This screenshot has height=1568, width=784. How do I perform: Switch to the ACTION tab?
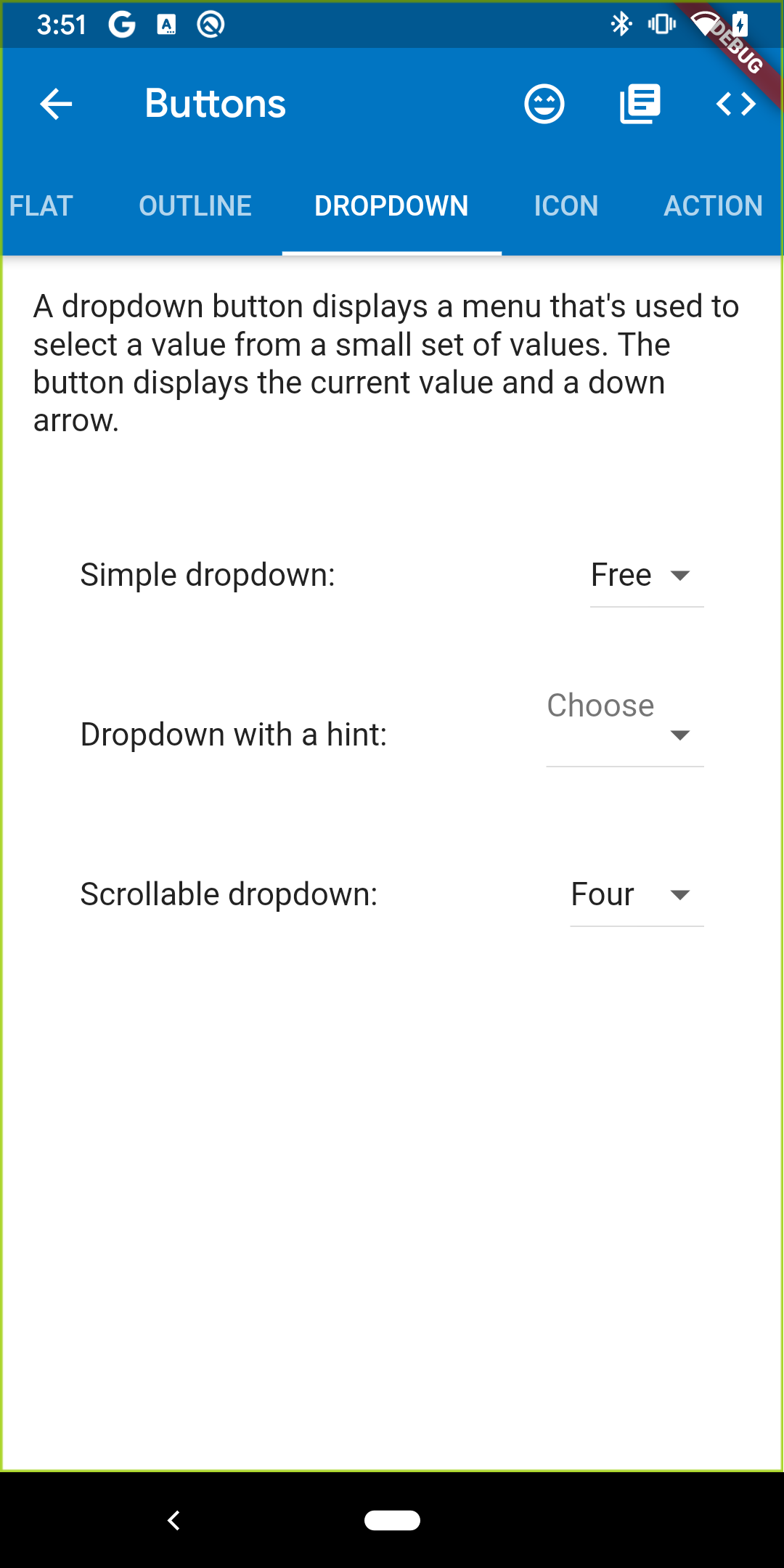(712, 205)
